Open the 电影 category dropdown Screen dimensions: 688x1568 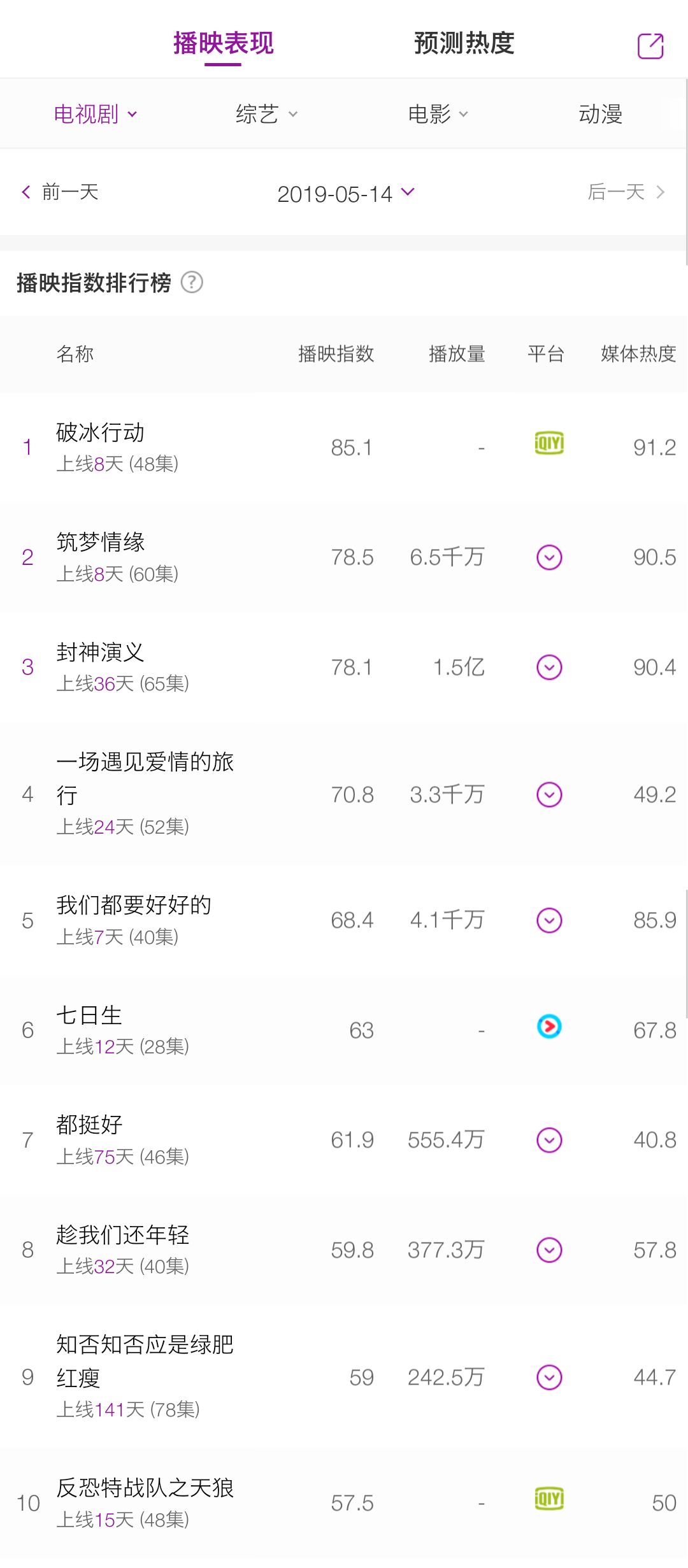438,114
